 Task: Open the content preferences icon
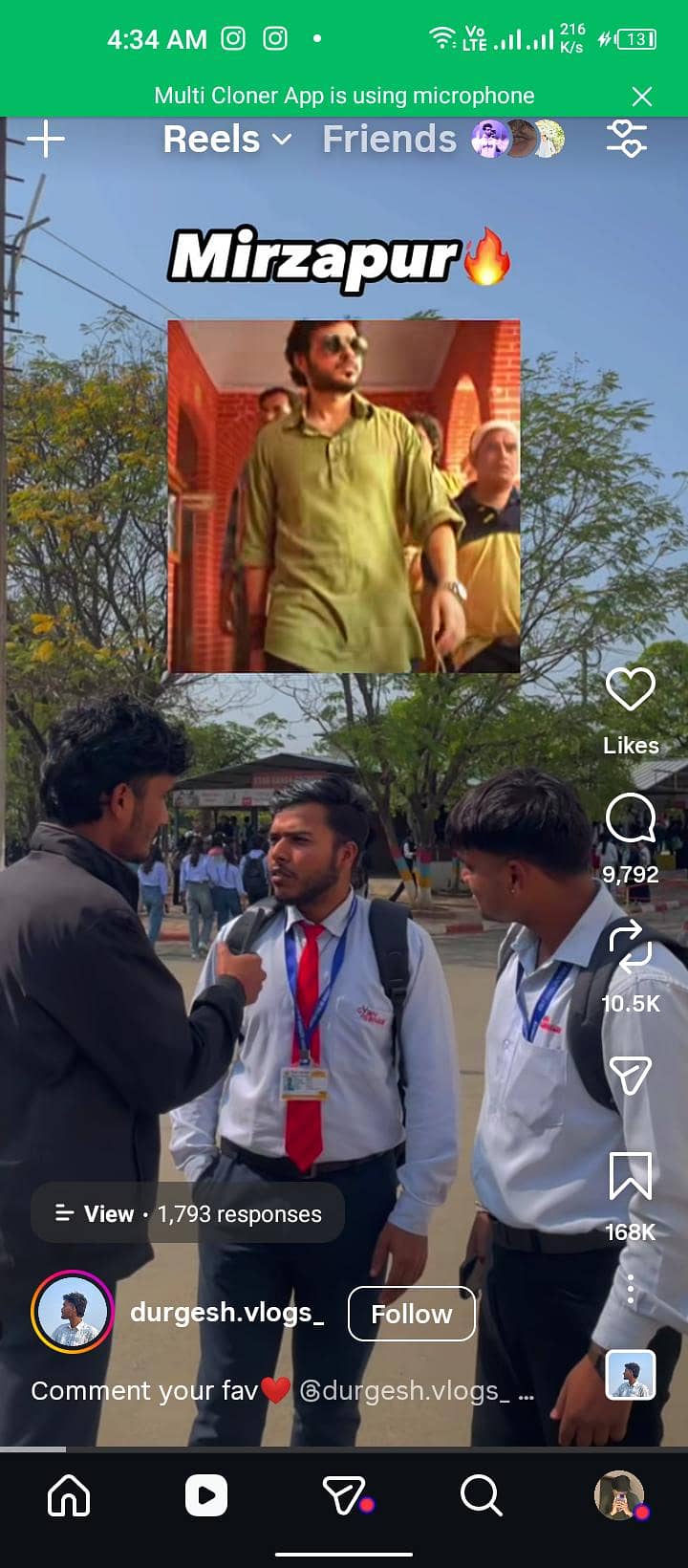(x=627, y=139)
